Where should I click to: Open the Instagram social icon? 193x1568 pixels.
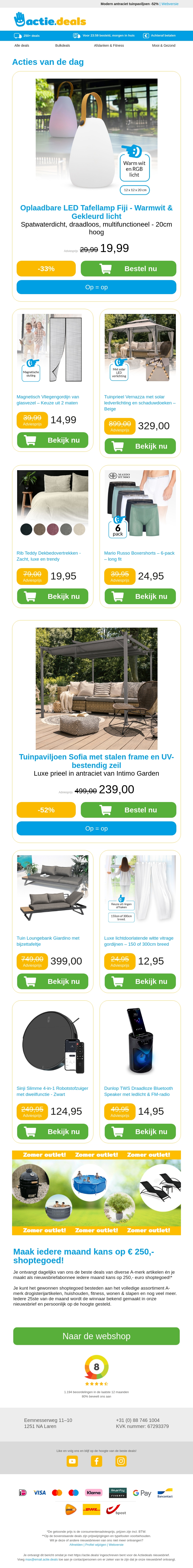(x=121, y=1461)
